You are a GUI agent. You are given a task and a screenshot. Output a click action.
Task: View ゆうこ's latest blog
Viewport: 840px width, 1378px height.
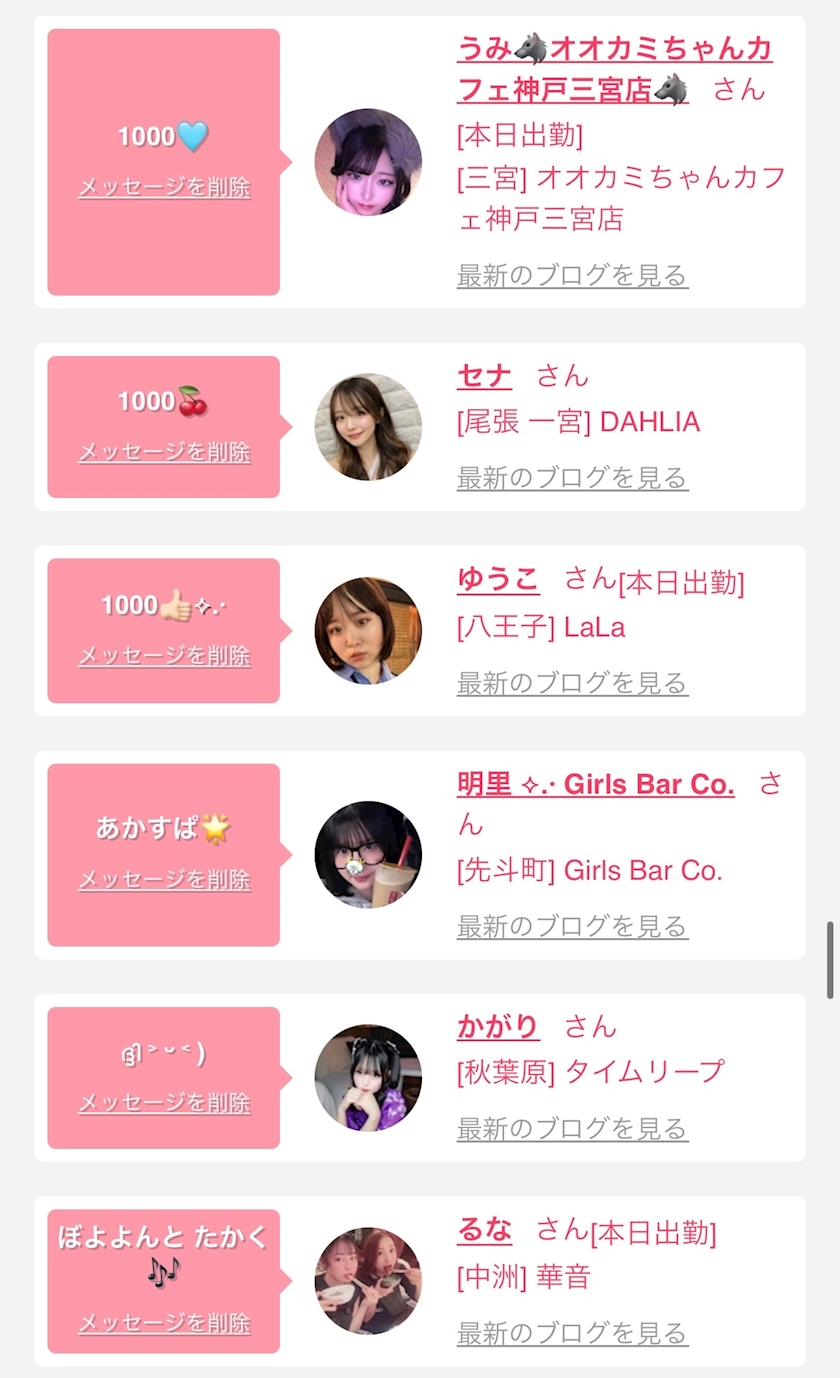[x=572, y=683]
